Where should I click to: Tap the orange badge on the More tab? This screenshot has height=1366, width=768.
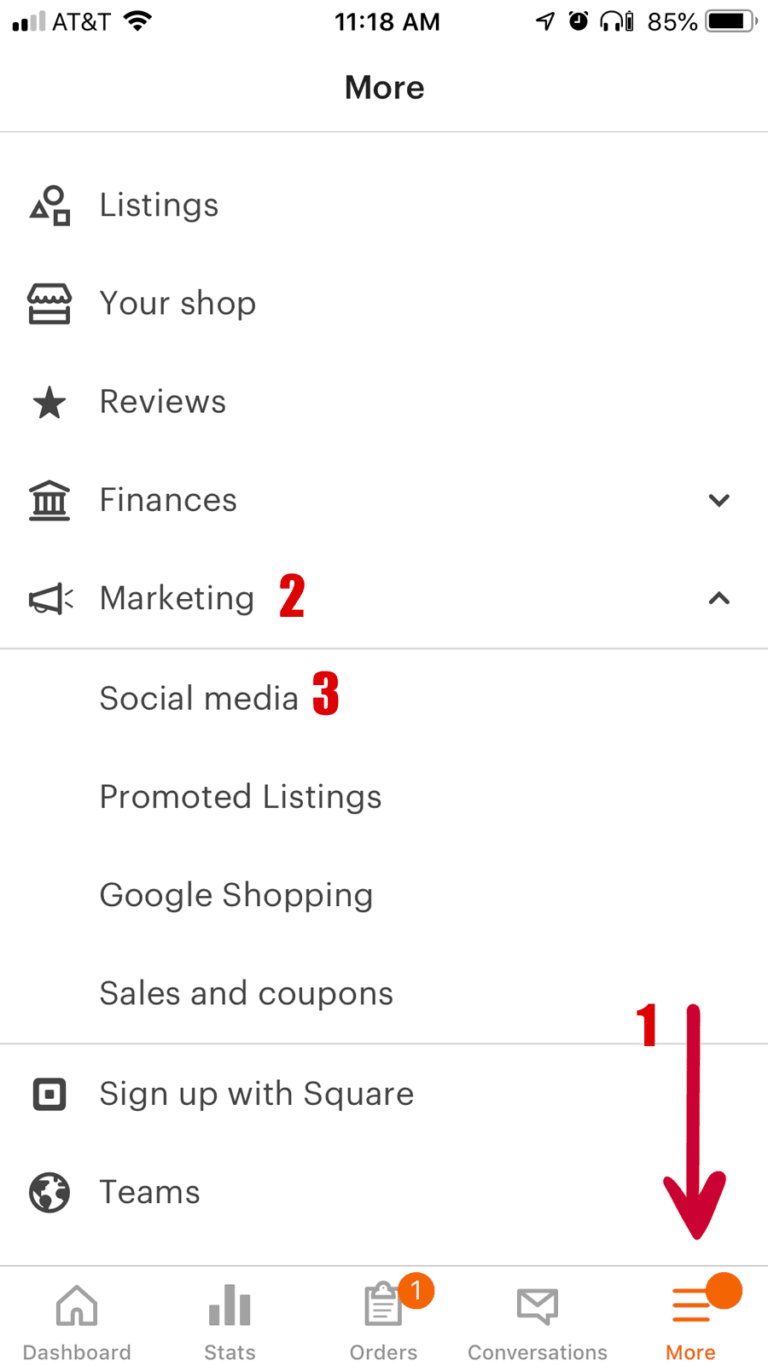click(x=726, y=1290)
